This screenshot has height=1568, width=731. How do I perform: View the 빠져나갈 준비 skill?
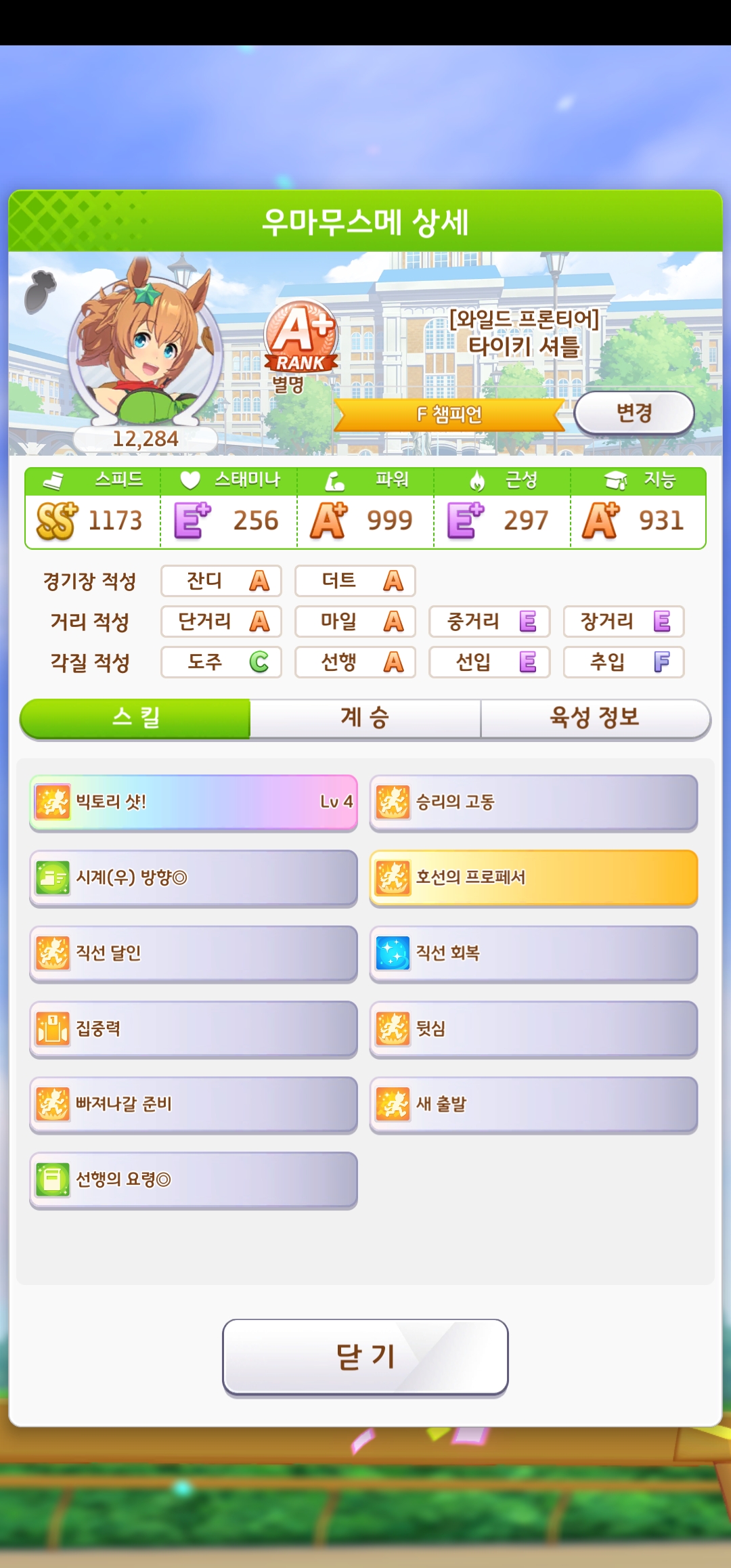194,1104
